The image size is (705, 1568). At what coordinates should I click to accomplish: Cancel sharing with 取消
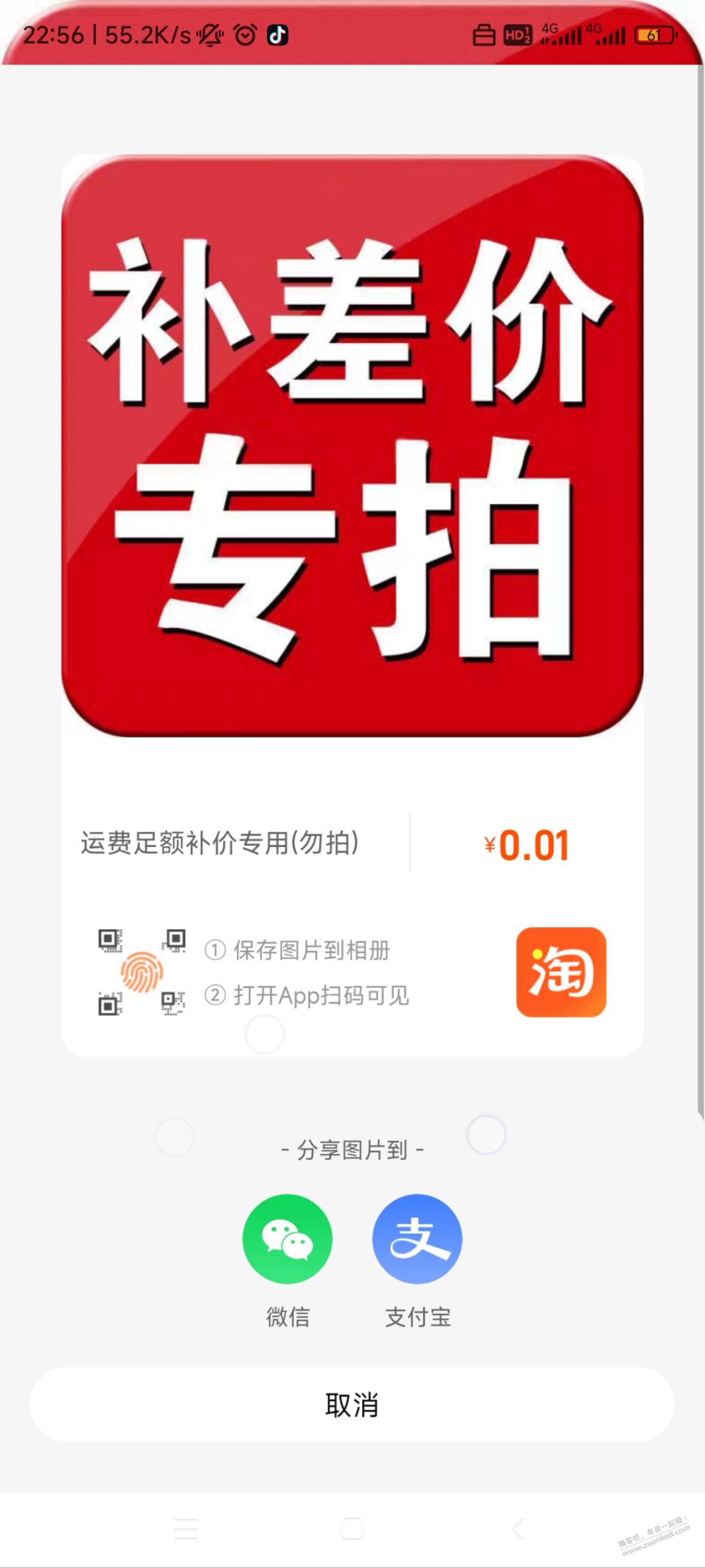coord(352,1405)
